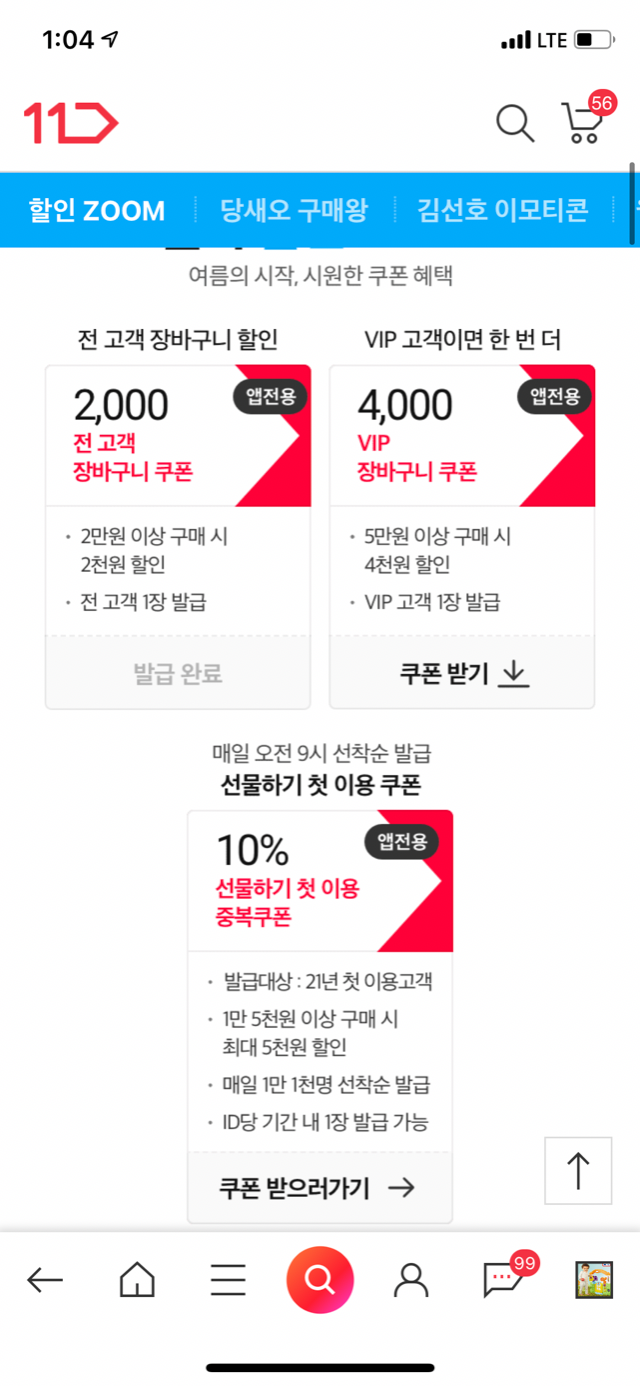Go back with the bottom bar arrow

[x=45, y=1279]
